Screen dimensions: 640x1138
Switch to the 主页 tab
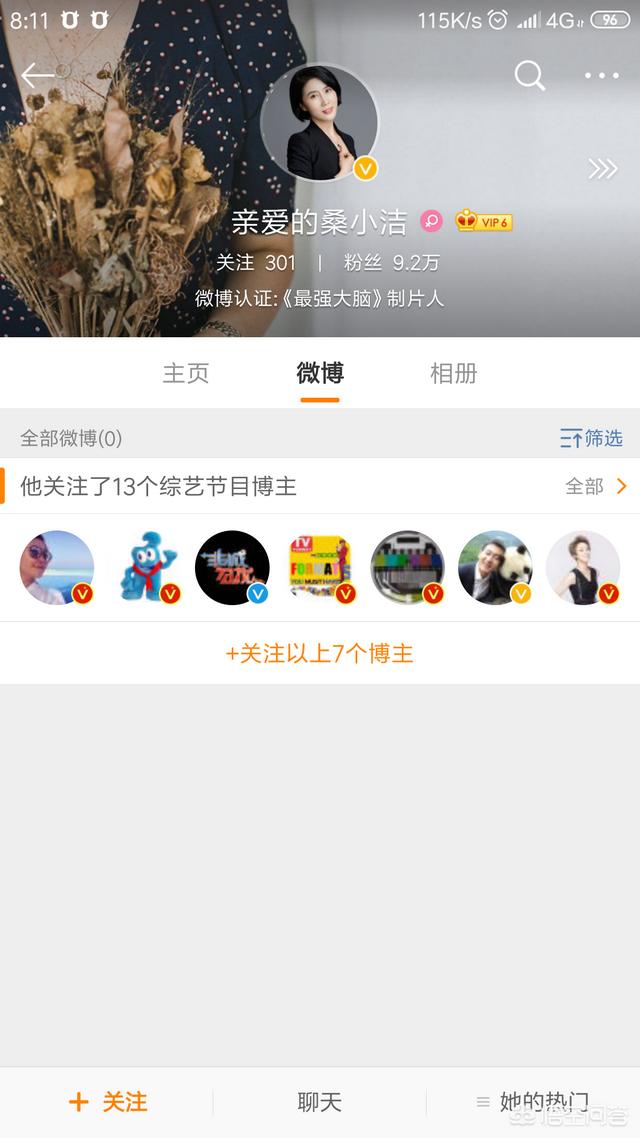pos(186,374)
